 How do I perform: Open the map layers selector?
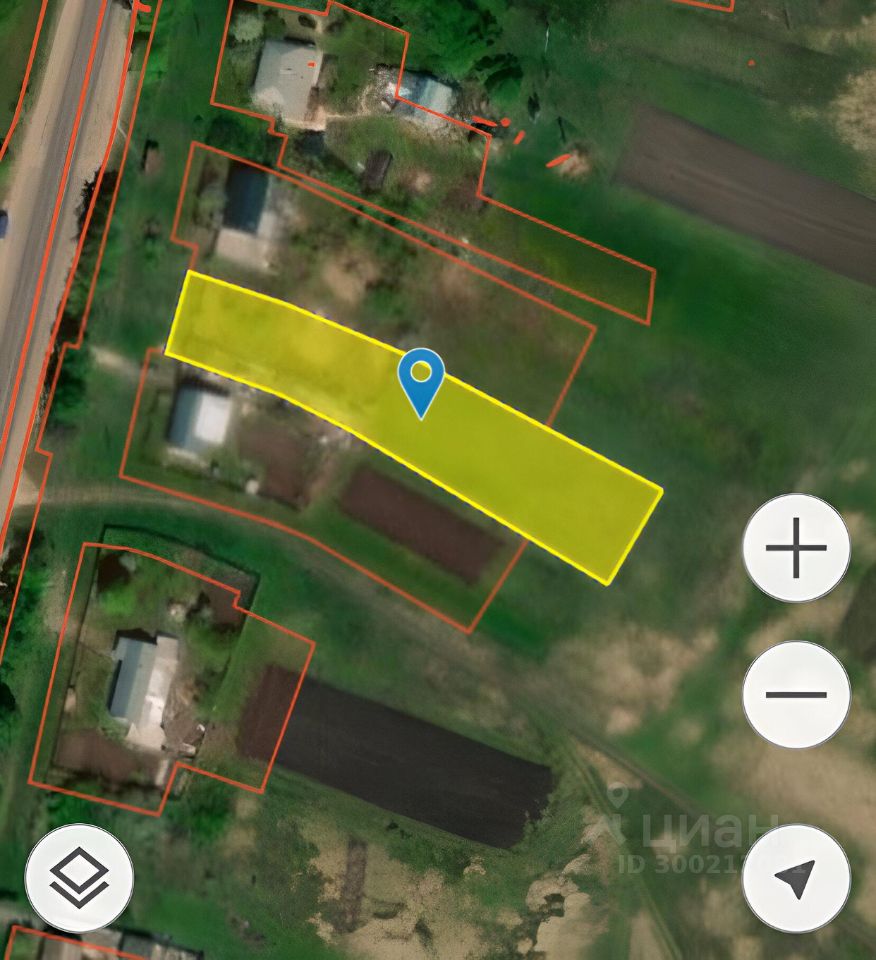coord(79,879)
